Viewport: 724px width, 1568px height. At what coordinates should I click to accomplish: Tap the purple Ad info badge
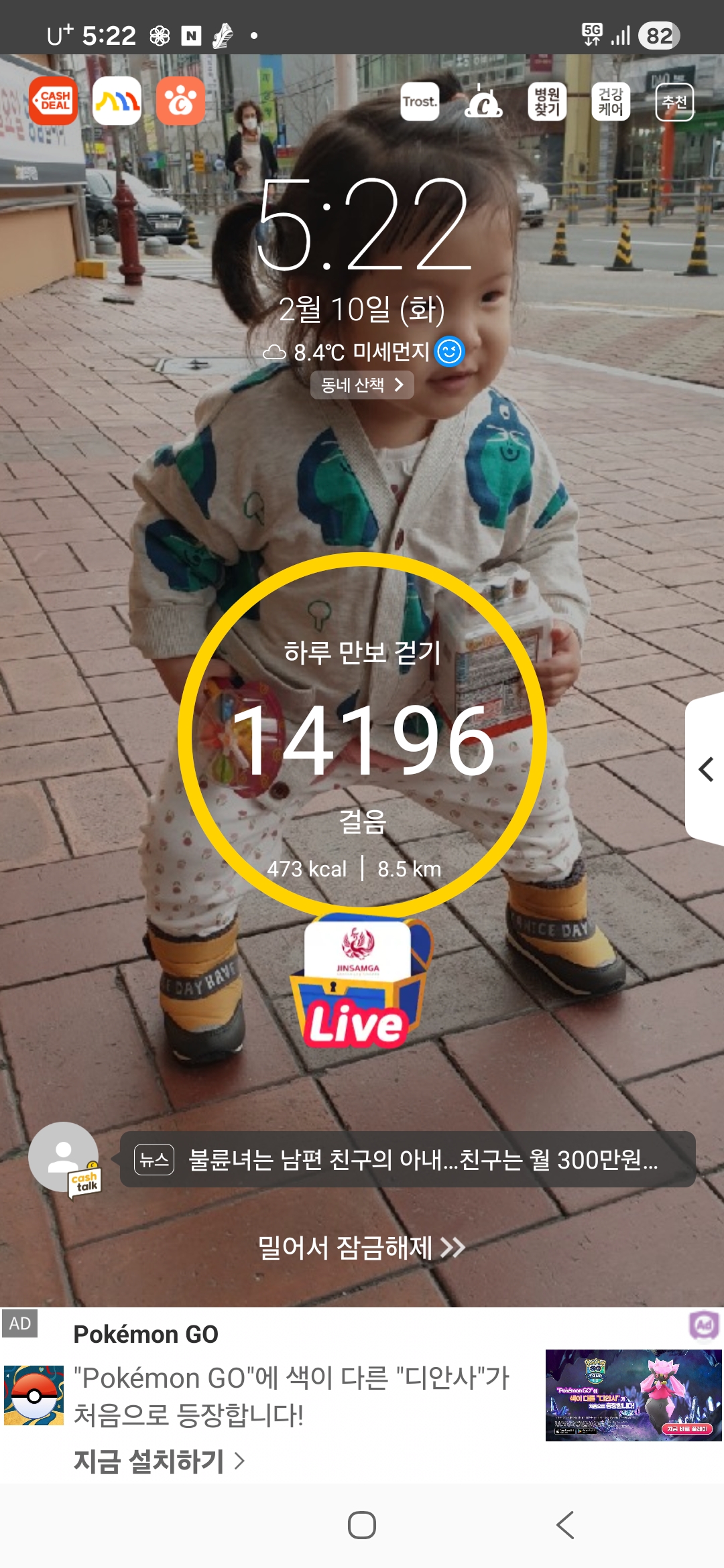pyautogui.click(x=704, y=1325)
